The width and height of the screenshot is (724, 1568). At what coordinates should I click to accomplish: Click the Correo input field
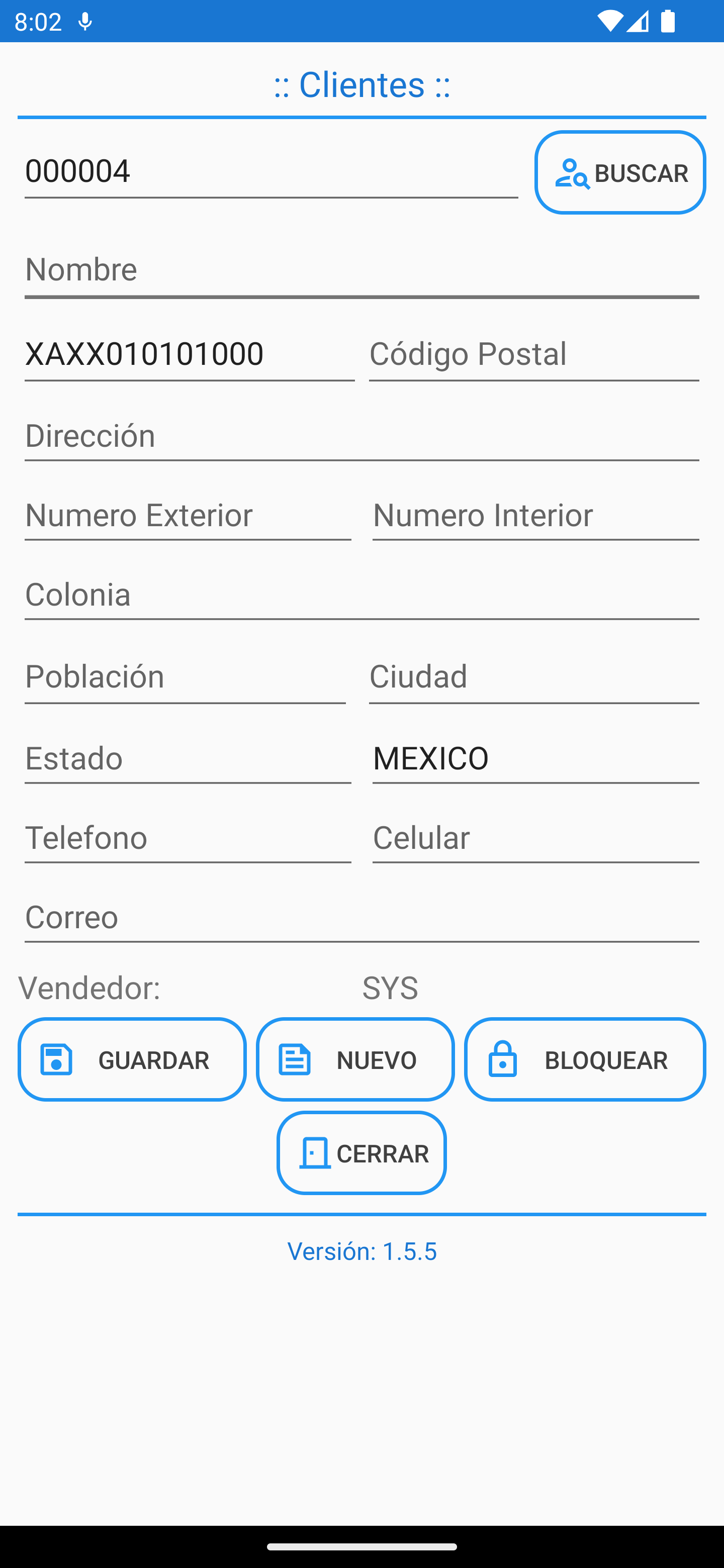pos(361,917)
